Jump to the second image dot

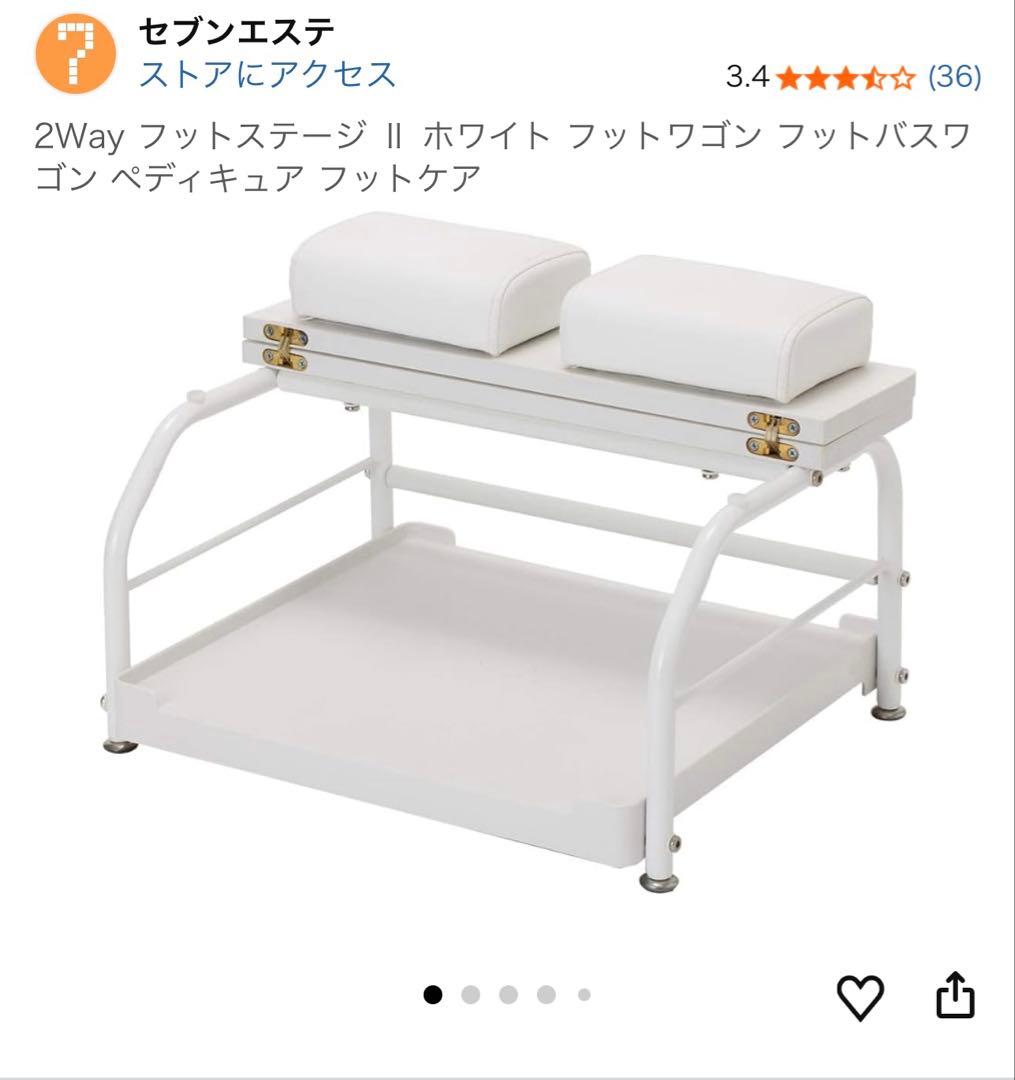pos(471,995)
